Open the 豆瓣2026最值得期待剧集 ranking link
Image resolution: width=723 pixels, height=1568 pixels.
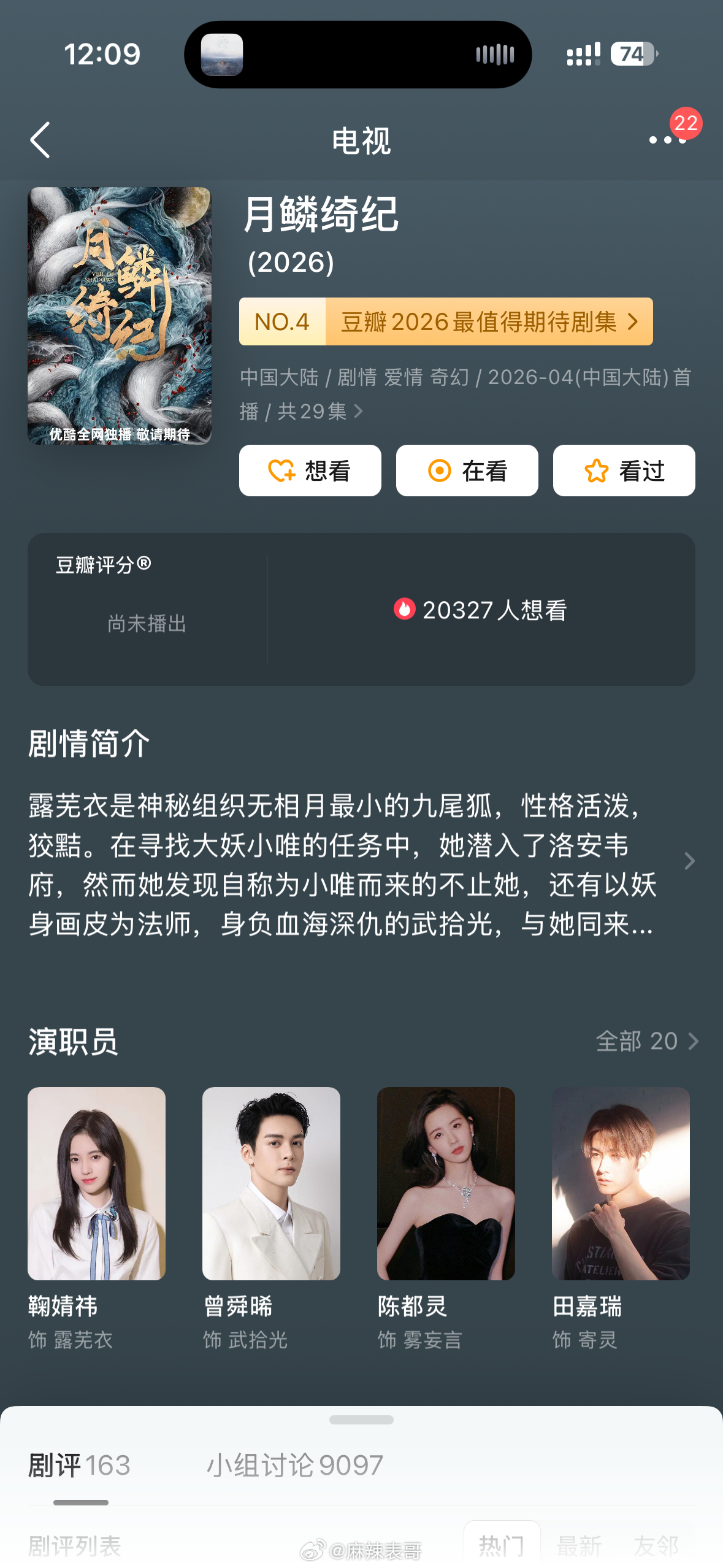pyautogui.click(x=478, y=321)
